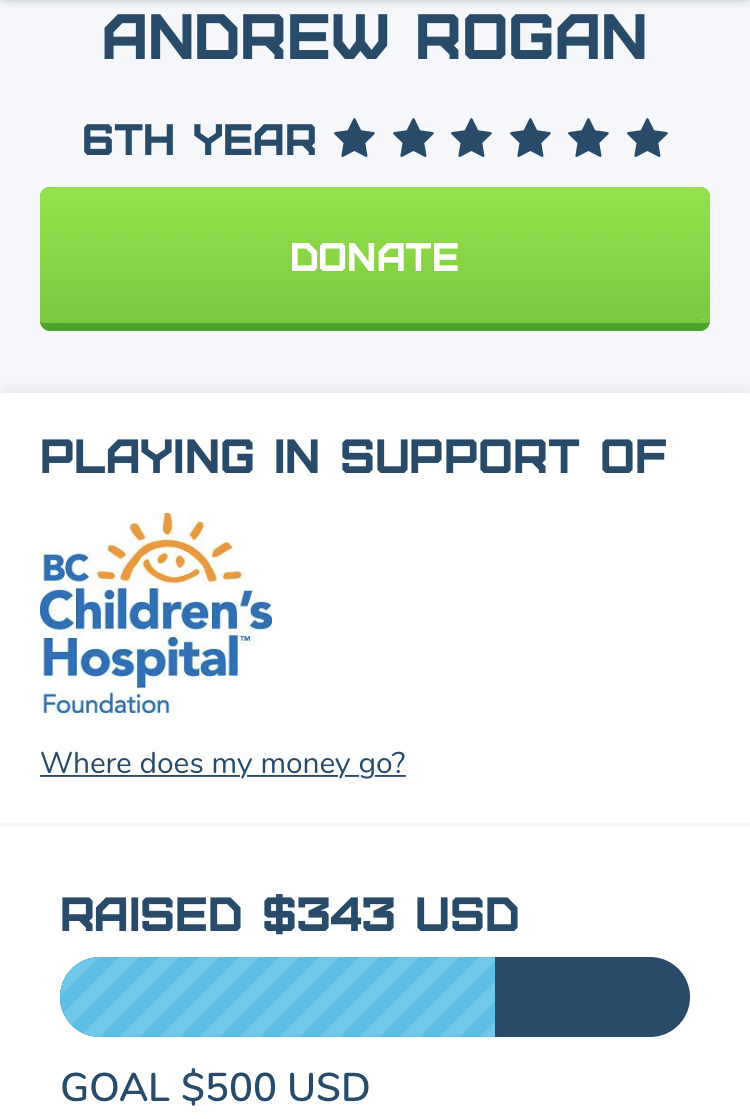Tap the green Donate button

(375, 258)
